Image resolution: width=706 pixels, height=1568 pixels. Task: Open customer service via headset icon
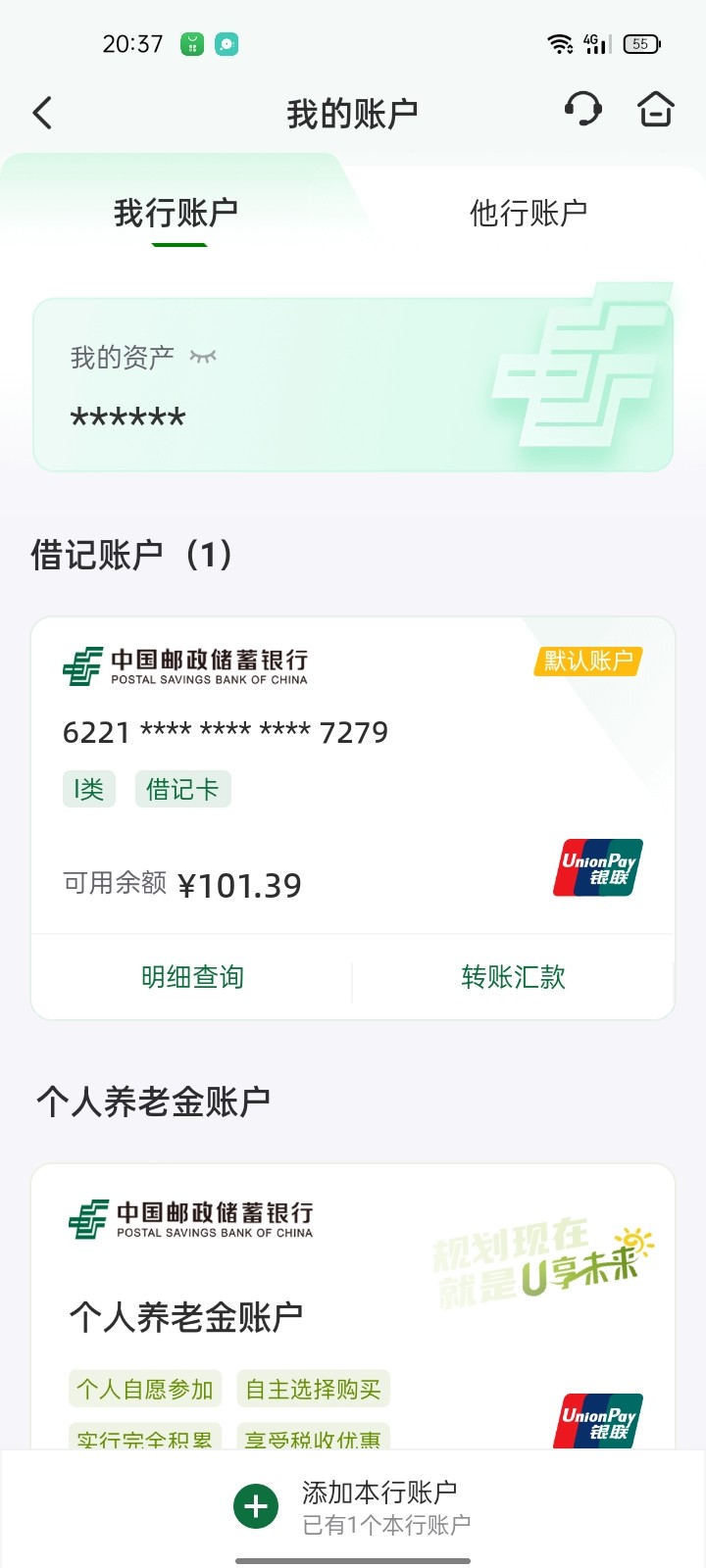[582, 111]
